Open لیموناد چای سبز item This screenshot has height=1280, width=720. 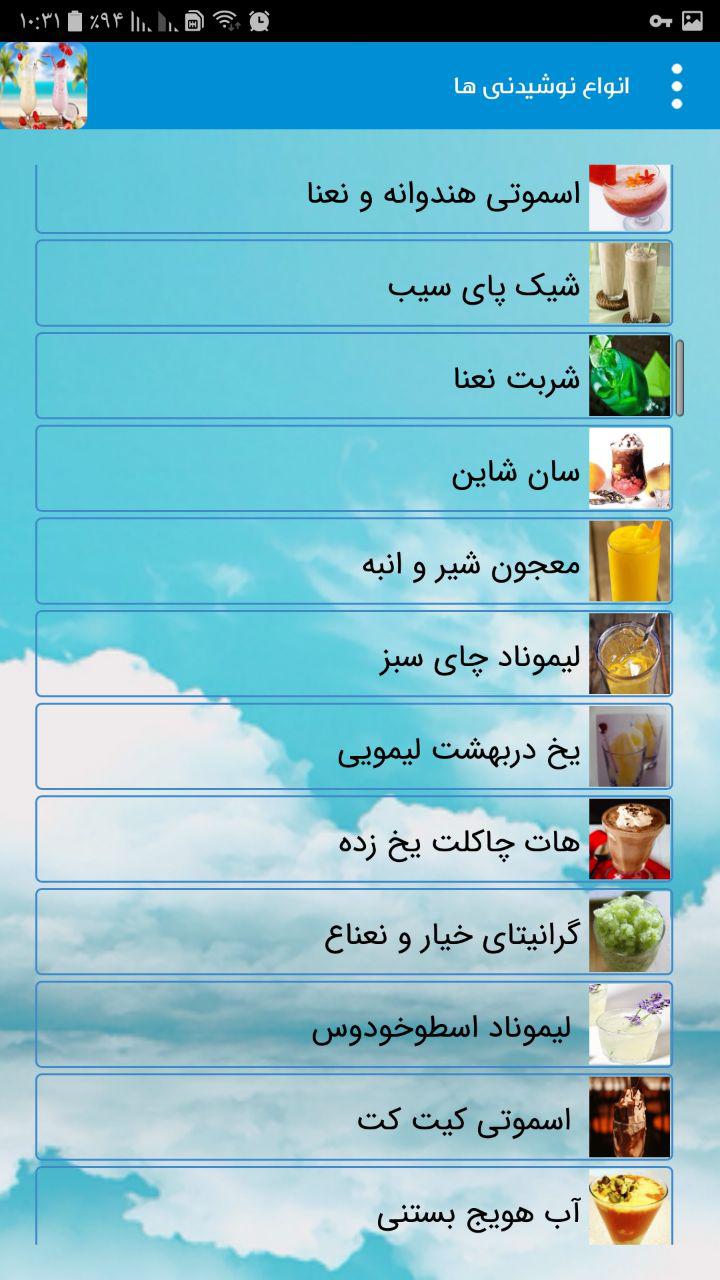point(354,654)
